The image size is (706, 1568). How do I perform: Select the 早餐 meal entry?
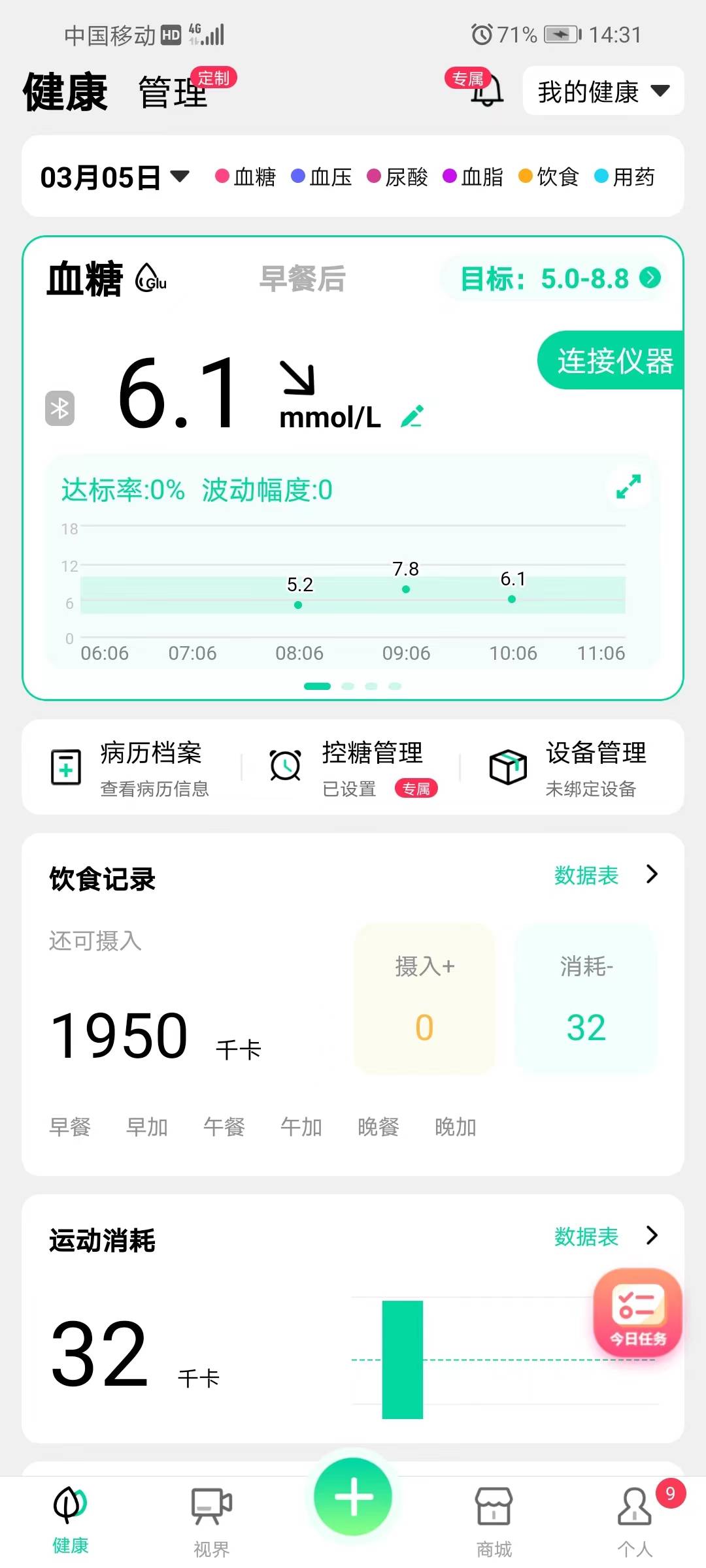pos(70,1126)
